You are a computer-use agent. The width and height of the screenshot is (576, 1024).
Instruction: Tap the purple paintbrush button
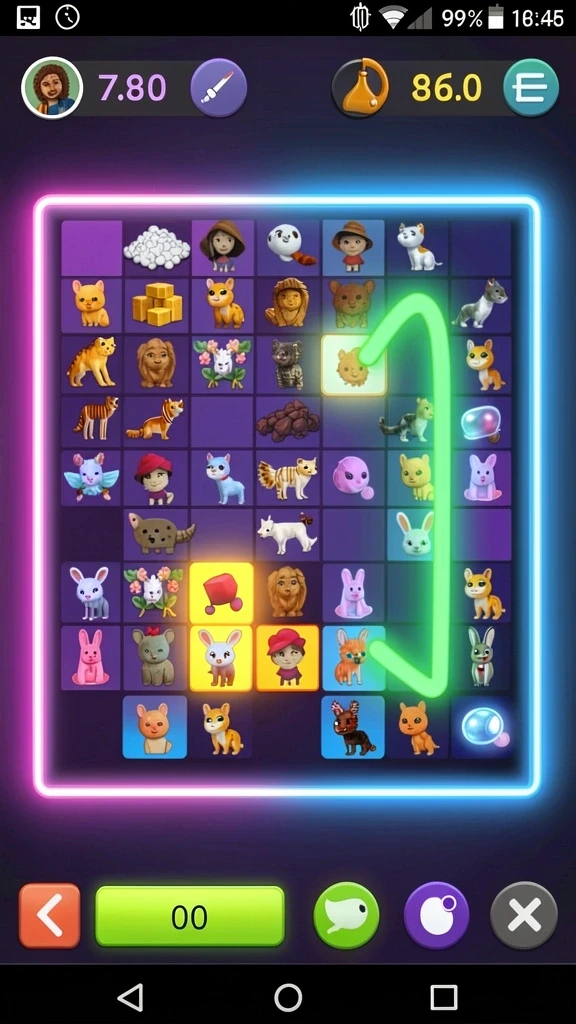point(219,88)
